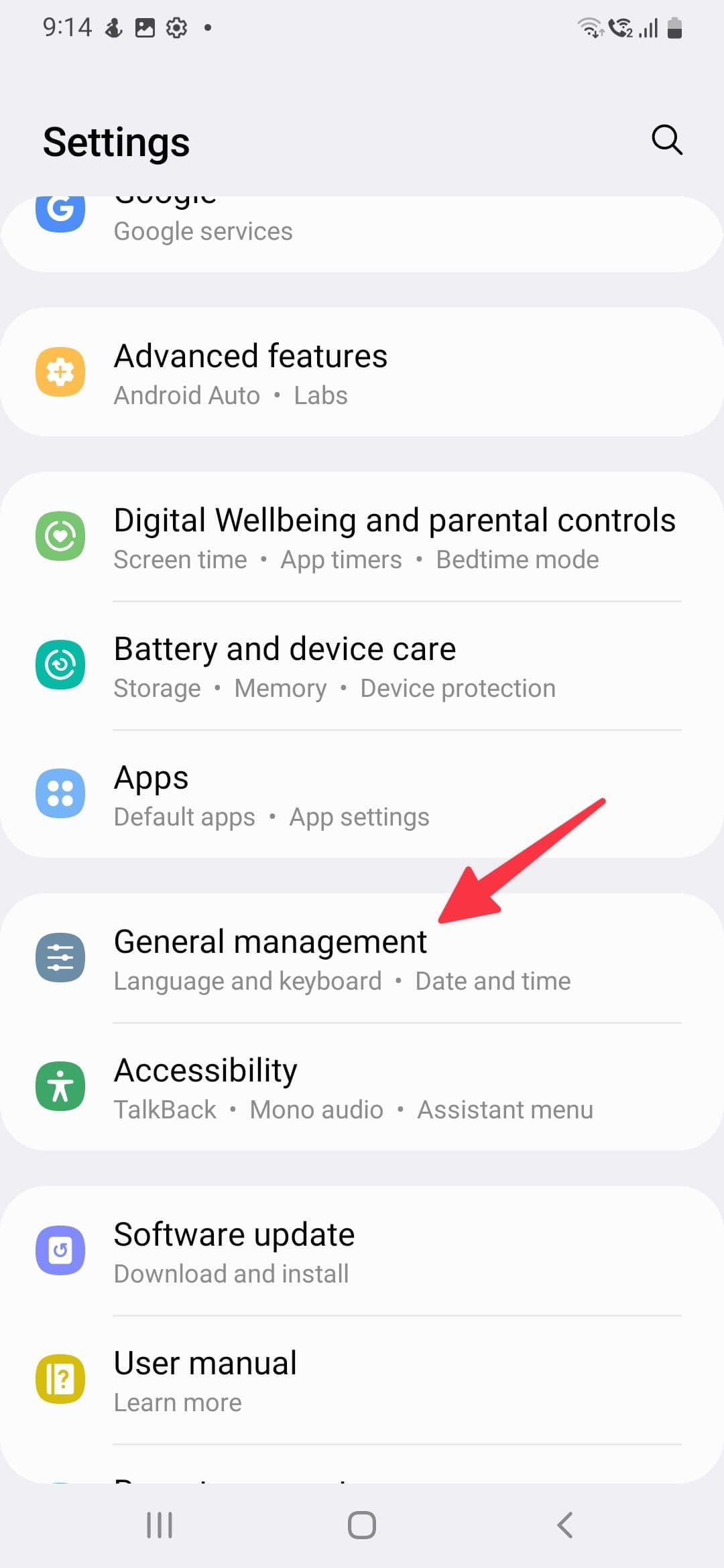This screenshot has height=1568, width=724.
Task: Open Accessibility settings
Action: point(362,1088)
